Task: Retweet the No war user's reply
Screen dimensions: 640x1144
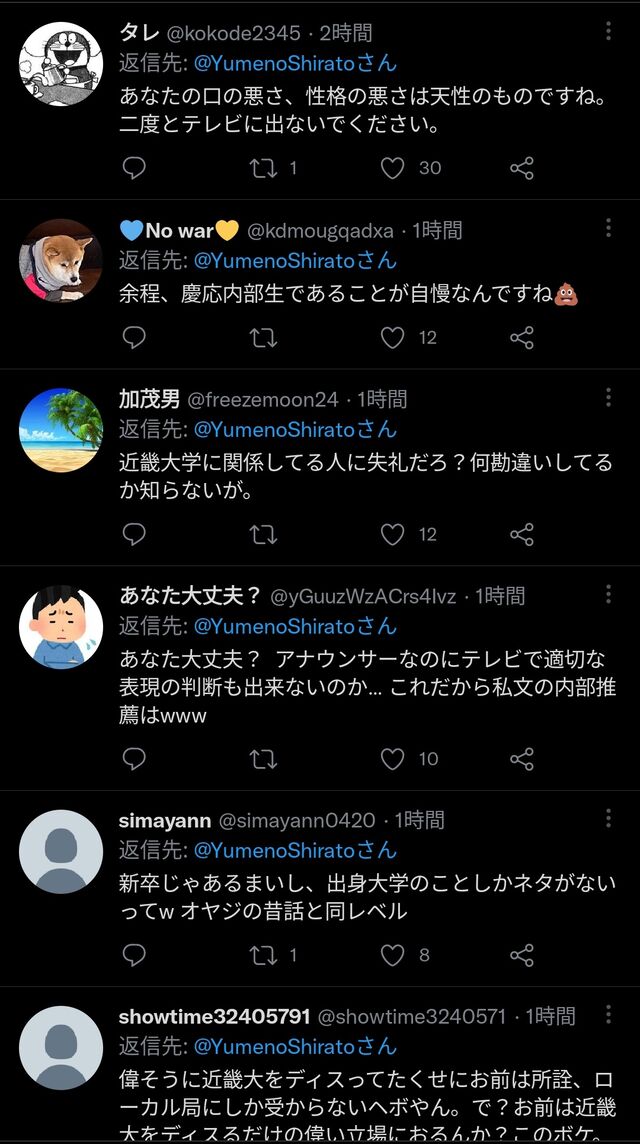Action: pos(263,337)
